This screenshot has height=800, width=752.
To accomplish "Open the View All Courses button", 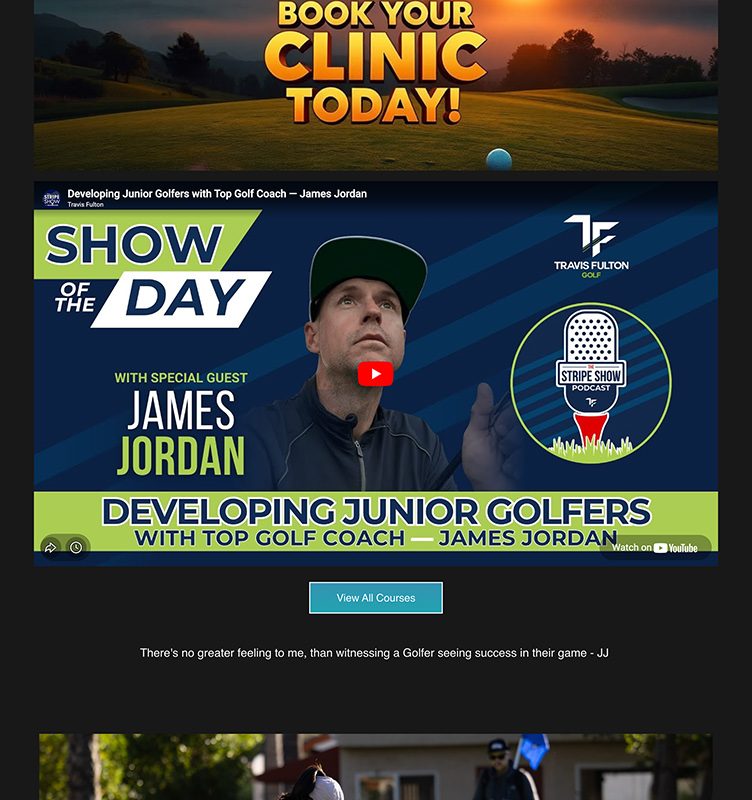I will [x=376, y=598].
